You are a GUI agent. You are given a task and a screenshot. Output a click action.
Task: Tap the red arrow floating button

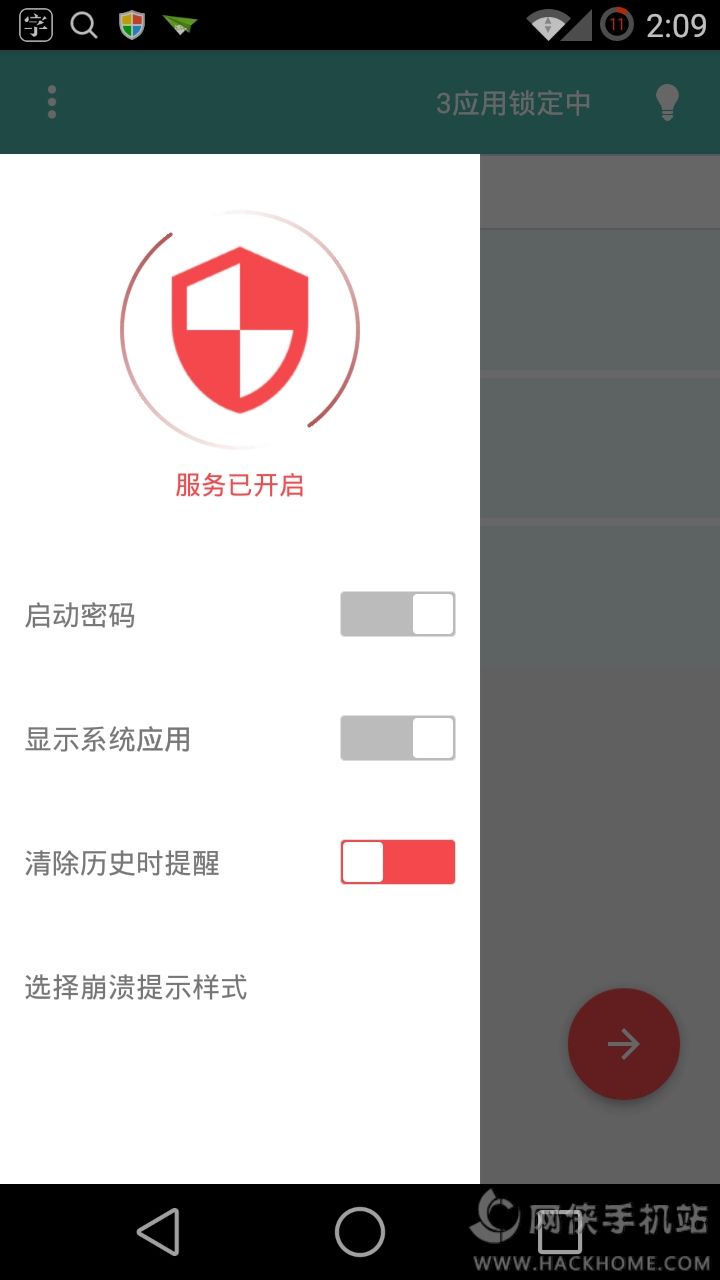(624, 1044)
